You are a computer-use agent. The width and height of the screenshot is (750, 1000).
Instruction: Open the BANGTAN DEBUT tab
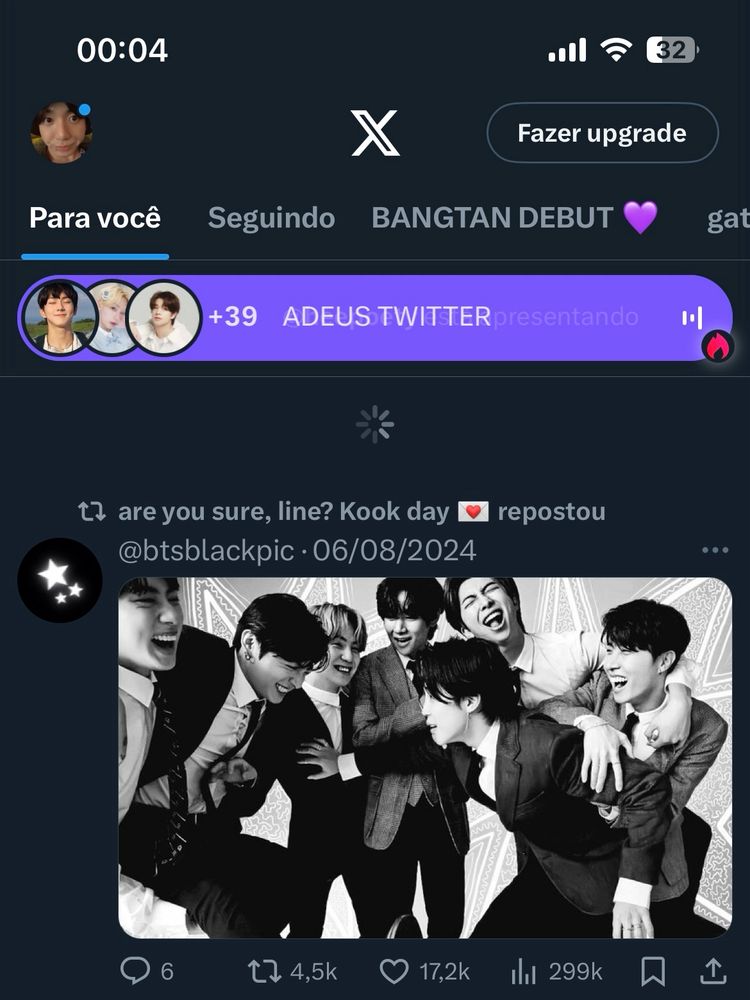click(x=514, y=218)
